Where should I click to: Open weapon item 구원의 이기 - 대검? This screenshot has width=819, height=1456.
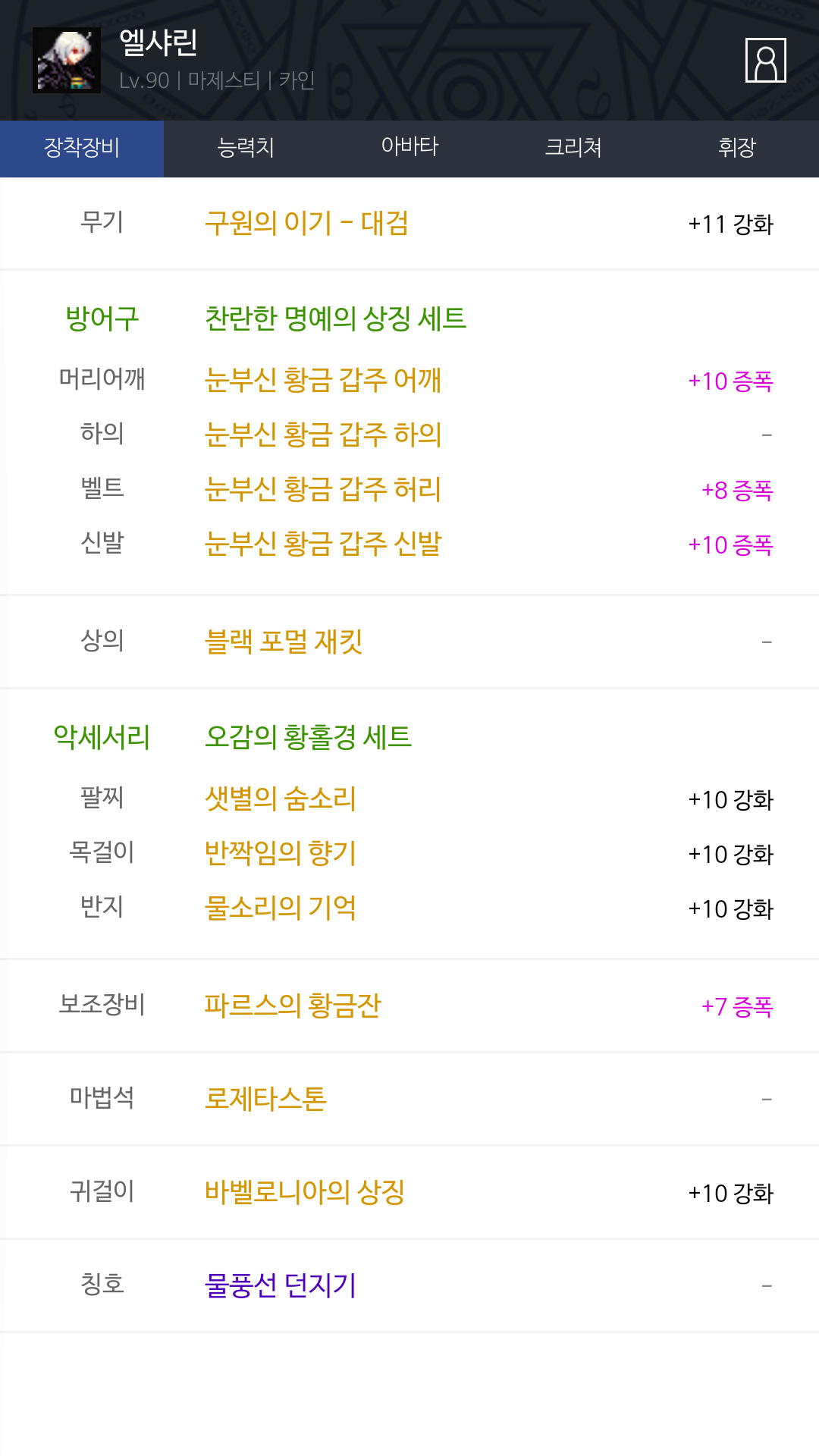pos(306,224)
